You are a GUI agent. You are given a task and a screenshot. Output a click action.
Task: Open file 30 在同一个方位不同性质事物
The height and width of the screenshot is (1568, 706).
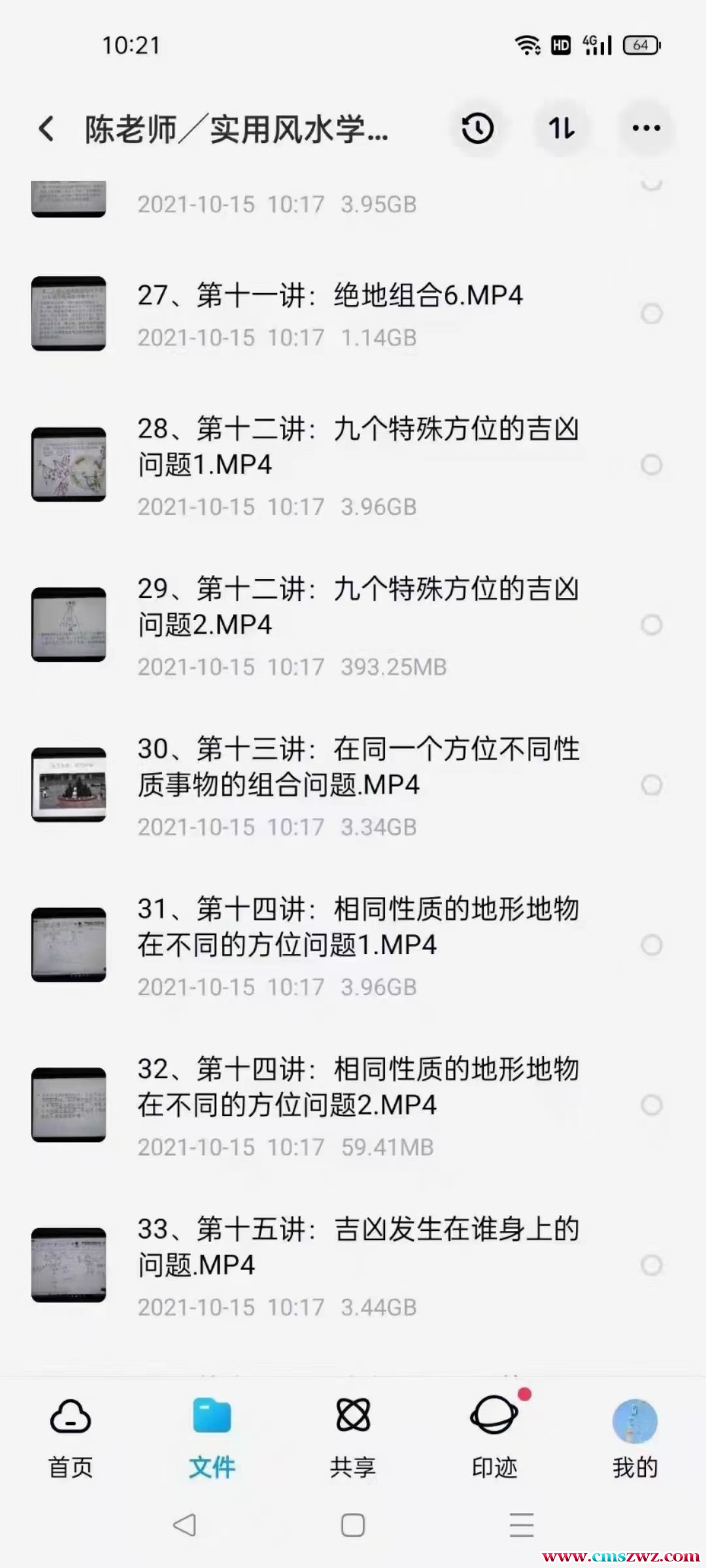point(357,767)
